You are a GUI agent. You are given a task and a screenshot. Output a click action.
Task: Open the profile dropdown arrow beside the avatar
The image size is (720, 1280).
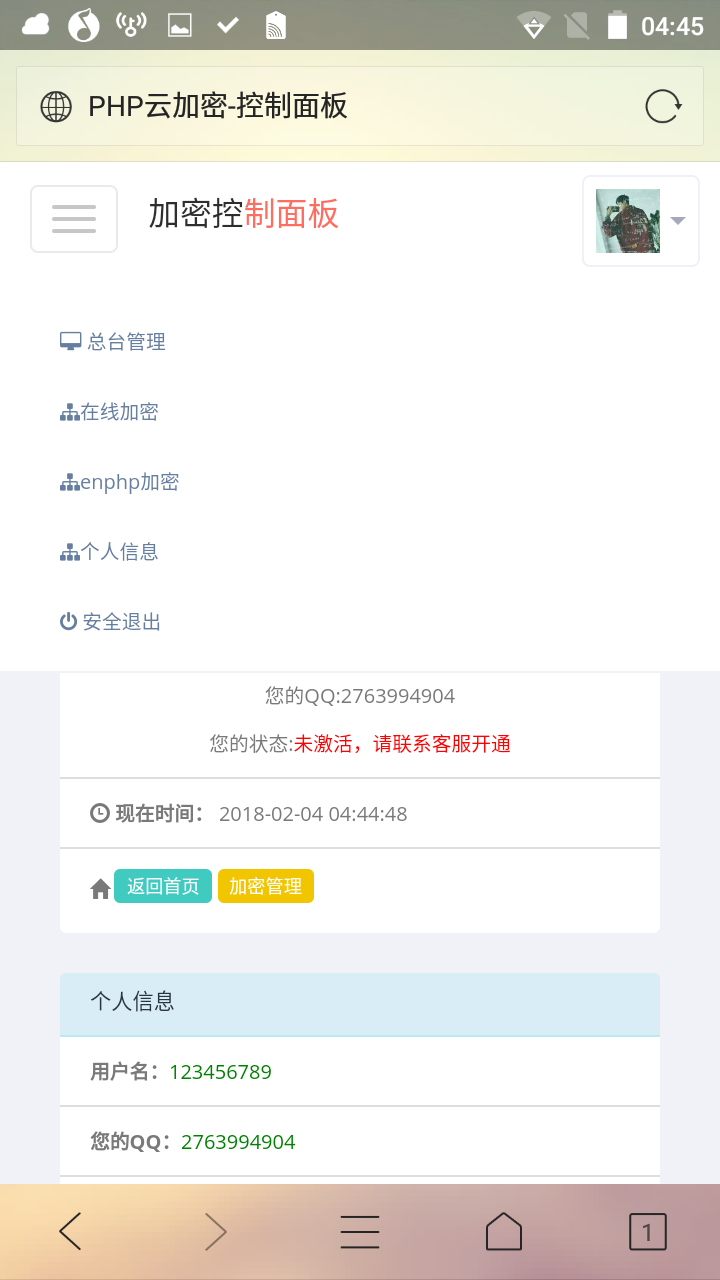pyautogui.click(x=678, y=220)
